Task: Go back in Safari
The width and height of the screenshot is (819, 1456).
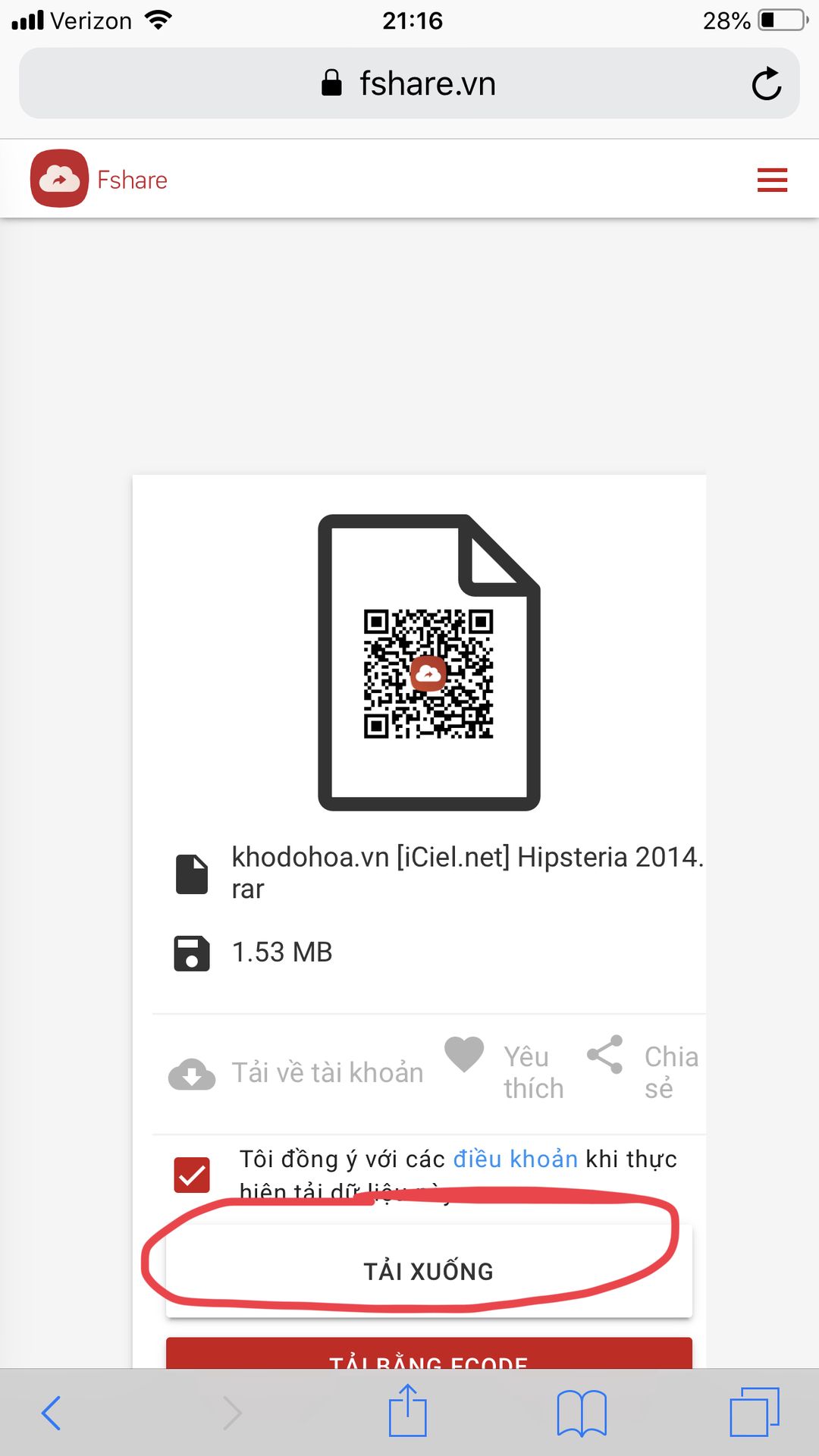Action: (52, 1413)
